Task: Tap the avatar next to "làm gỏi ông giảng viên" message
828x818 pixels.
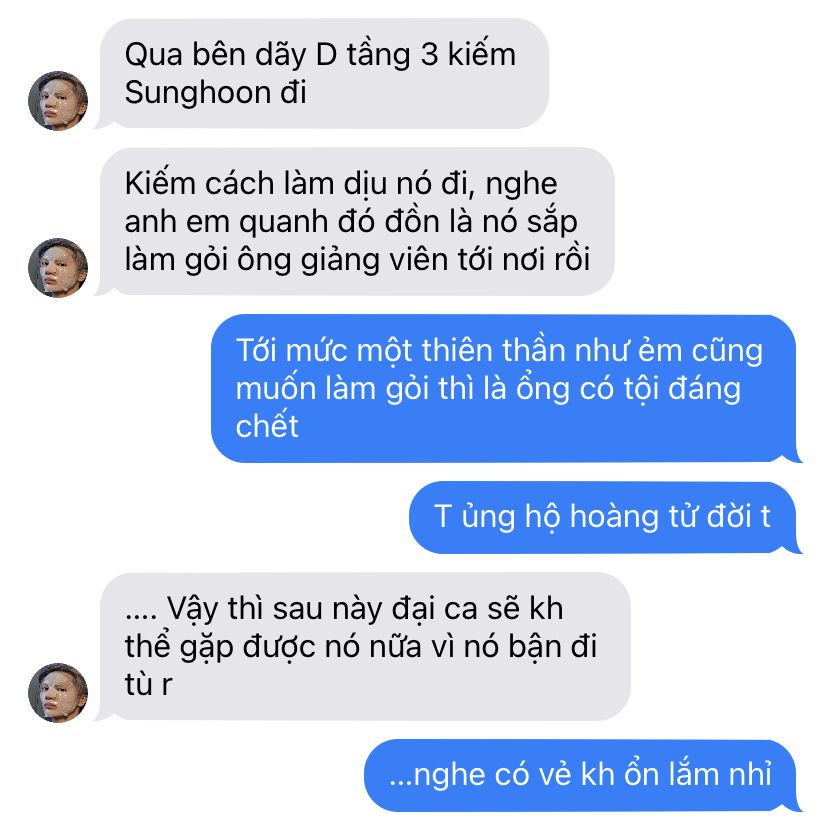Action: [x=58, y=268]
